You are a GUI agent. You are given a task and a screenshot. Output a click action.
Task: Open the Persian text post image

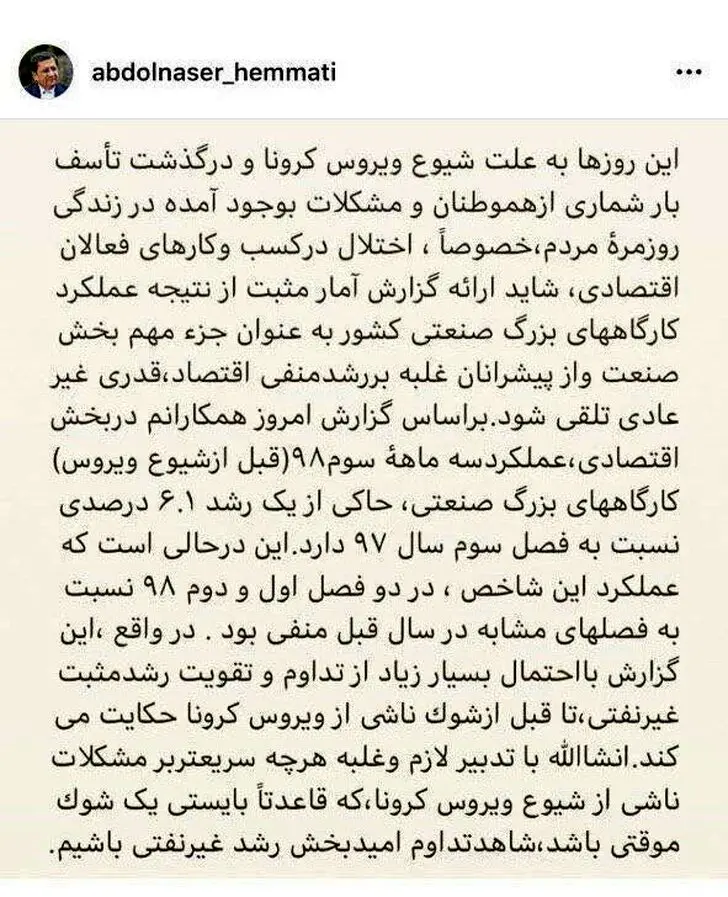[364, 507]
